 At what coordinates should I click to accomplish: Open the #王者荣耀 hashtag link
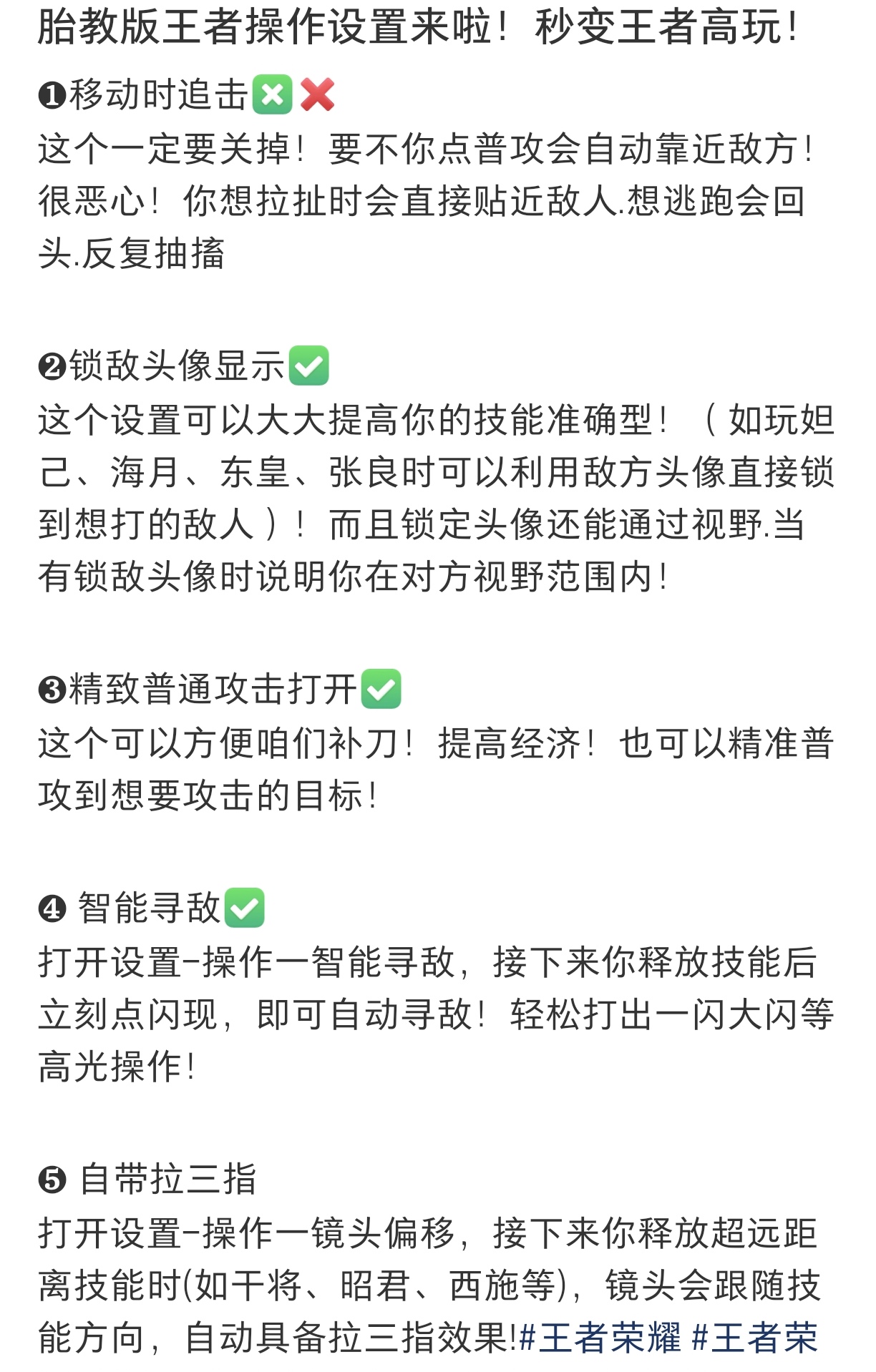pos(600,1338)
